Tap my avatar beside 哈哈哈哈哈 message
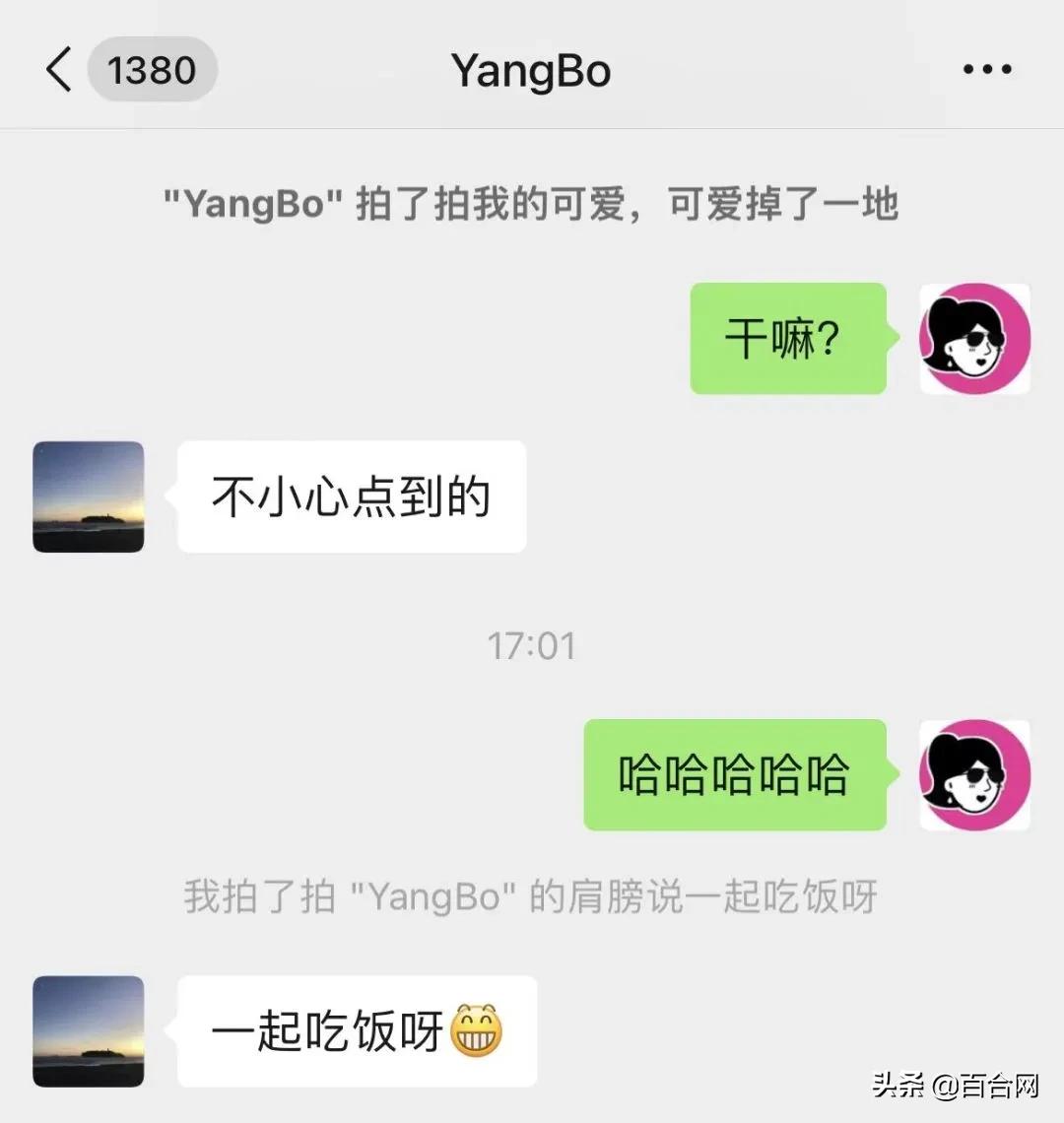The height and width of the screenshot is (1123, 1064). (974, 774)
